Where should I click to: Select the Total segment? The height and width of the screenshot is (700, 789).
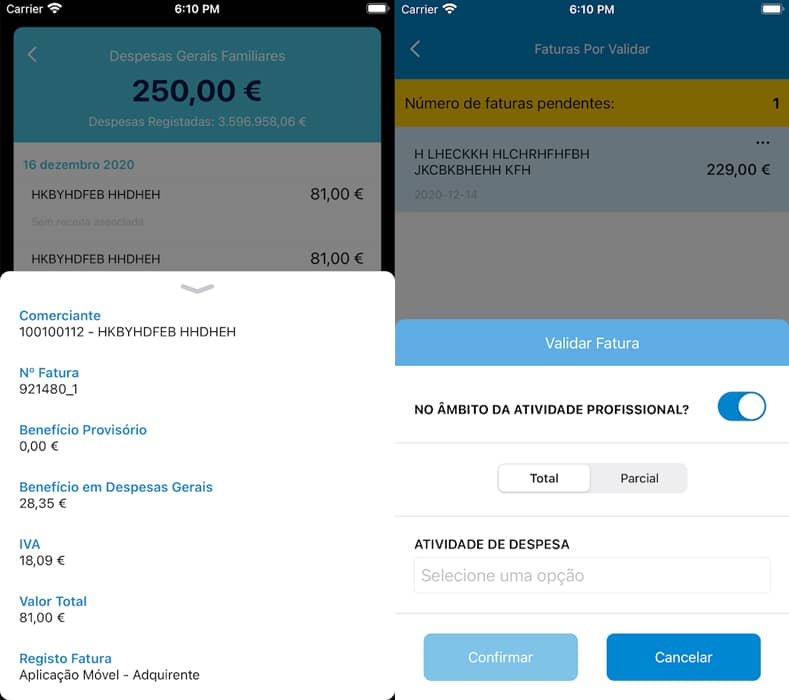click(544, 478)
